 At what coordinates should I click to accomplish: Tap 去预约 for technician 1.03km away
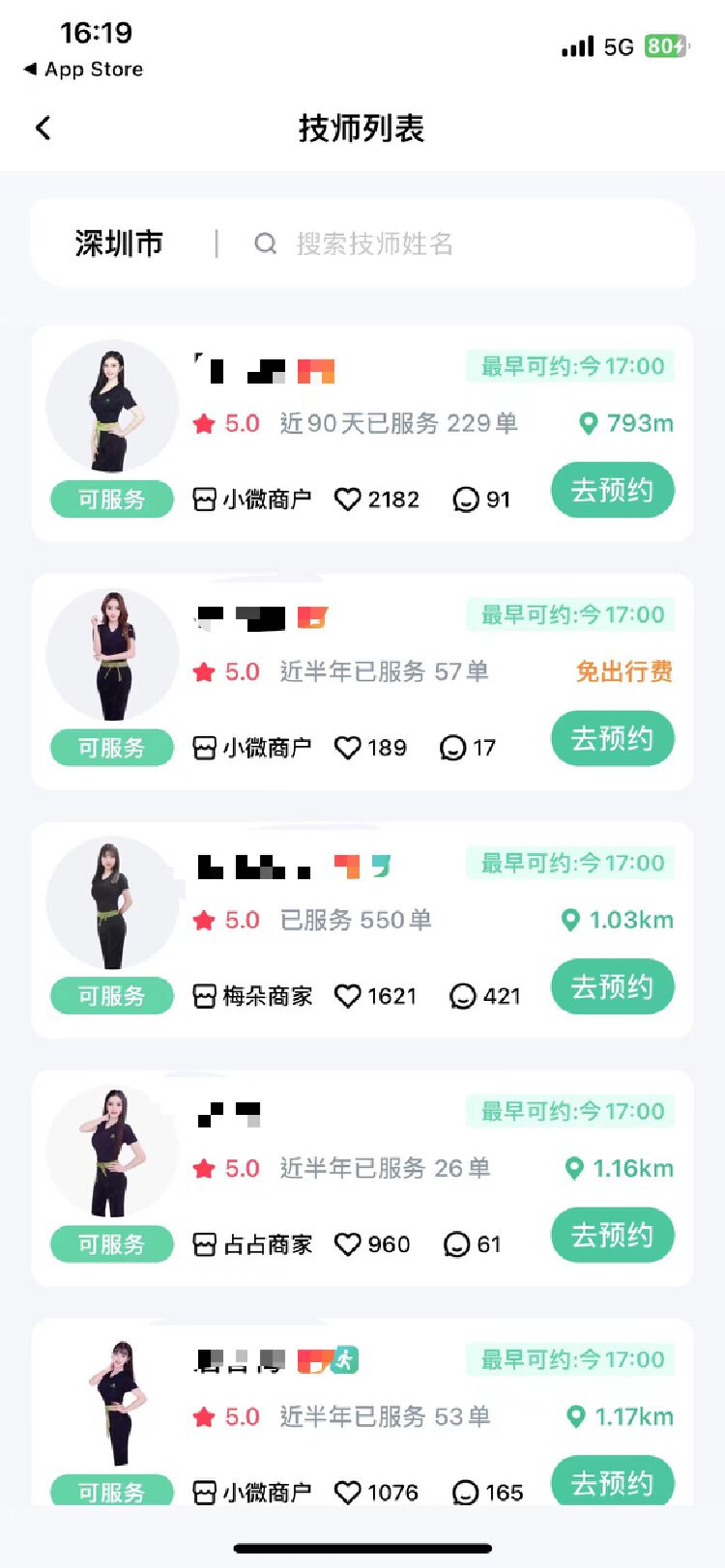pos(612,987)
